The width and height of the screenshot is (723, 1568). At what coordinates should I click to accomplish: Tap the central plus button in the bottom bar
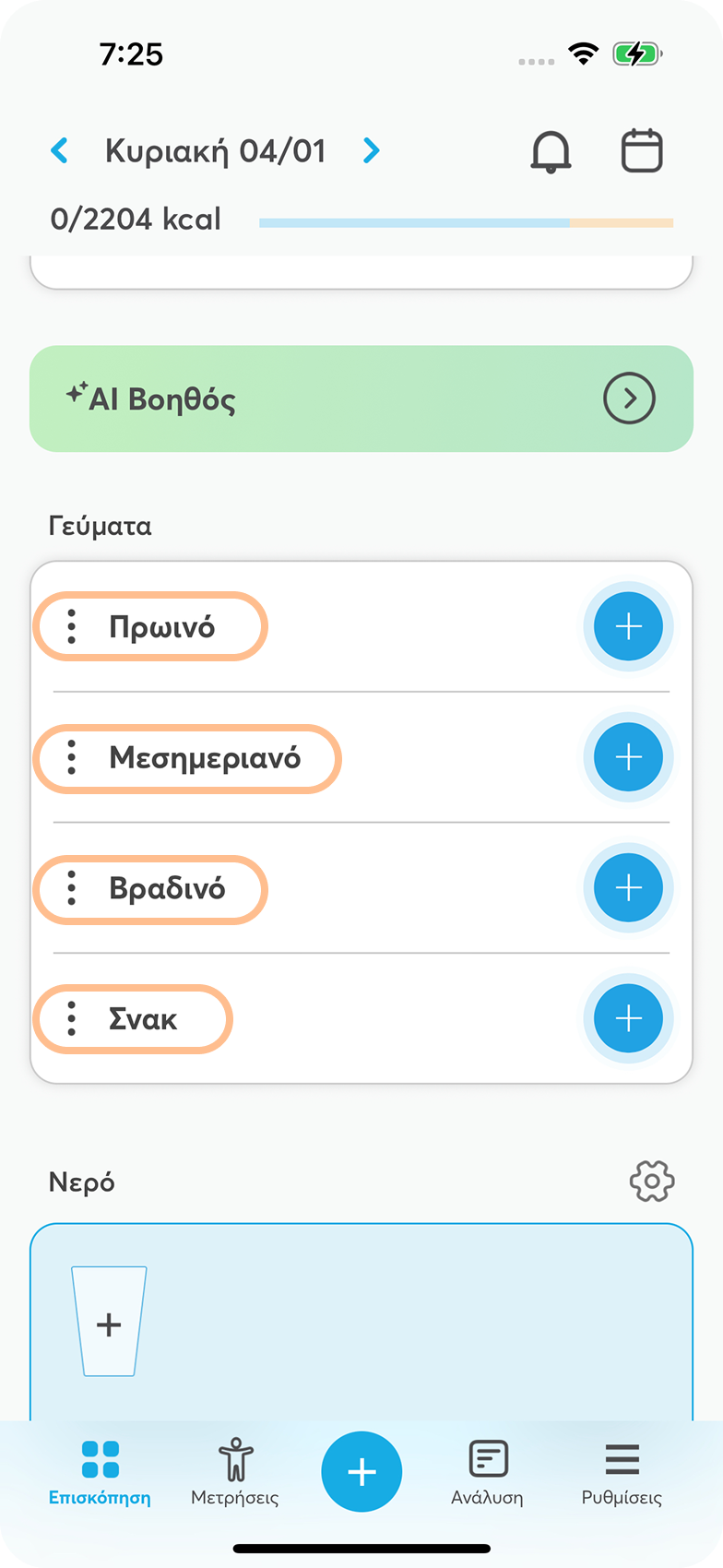point(361,1472)
